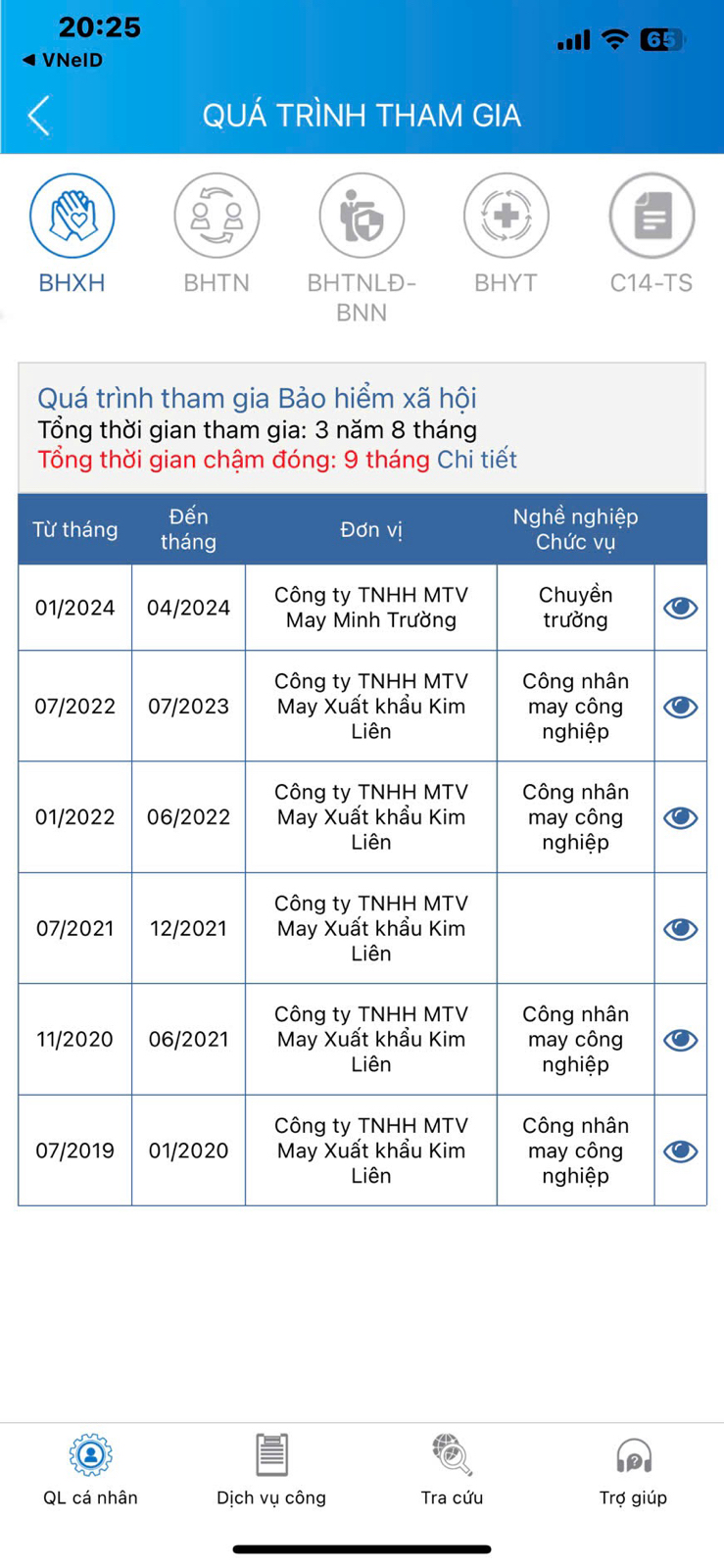Open the Tra cứu tab
The width and height of the screenshot is (724, 1568).
click(452, 1468)
